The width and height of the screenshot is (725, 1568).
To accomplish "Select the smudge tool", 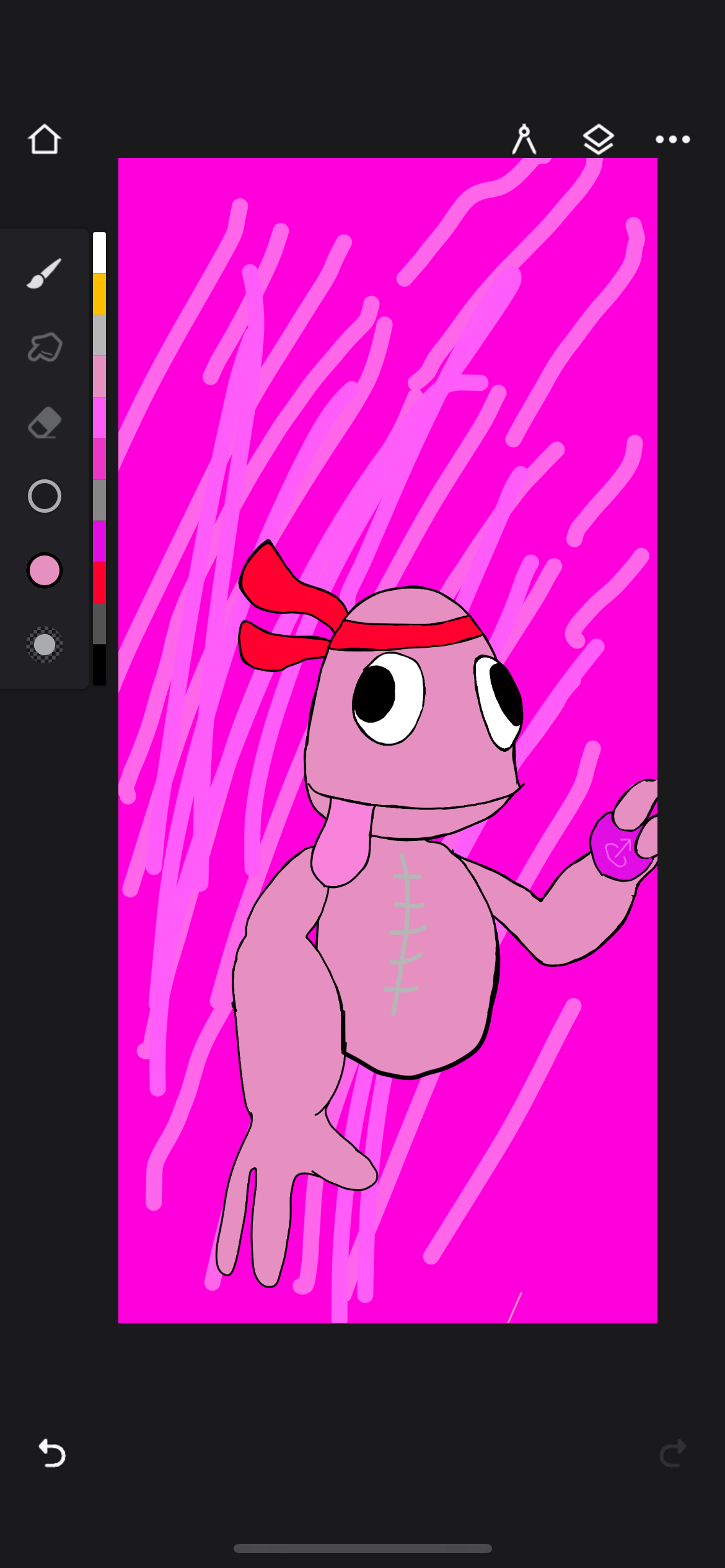I will coord(45,347).
